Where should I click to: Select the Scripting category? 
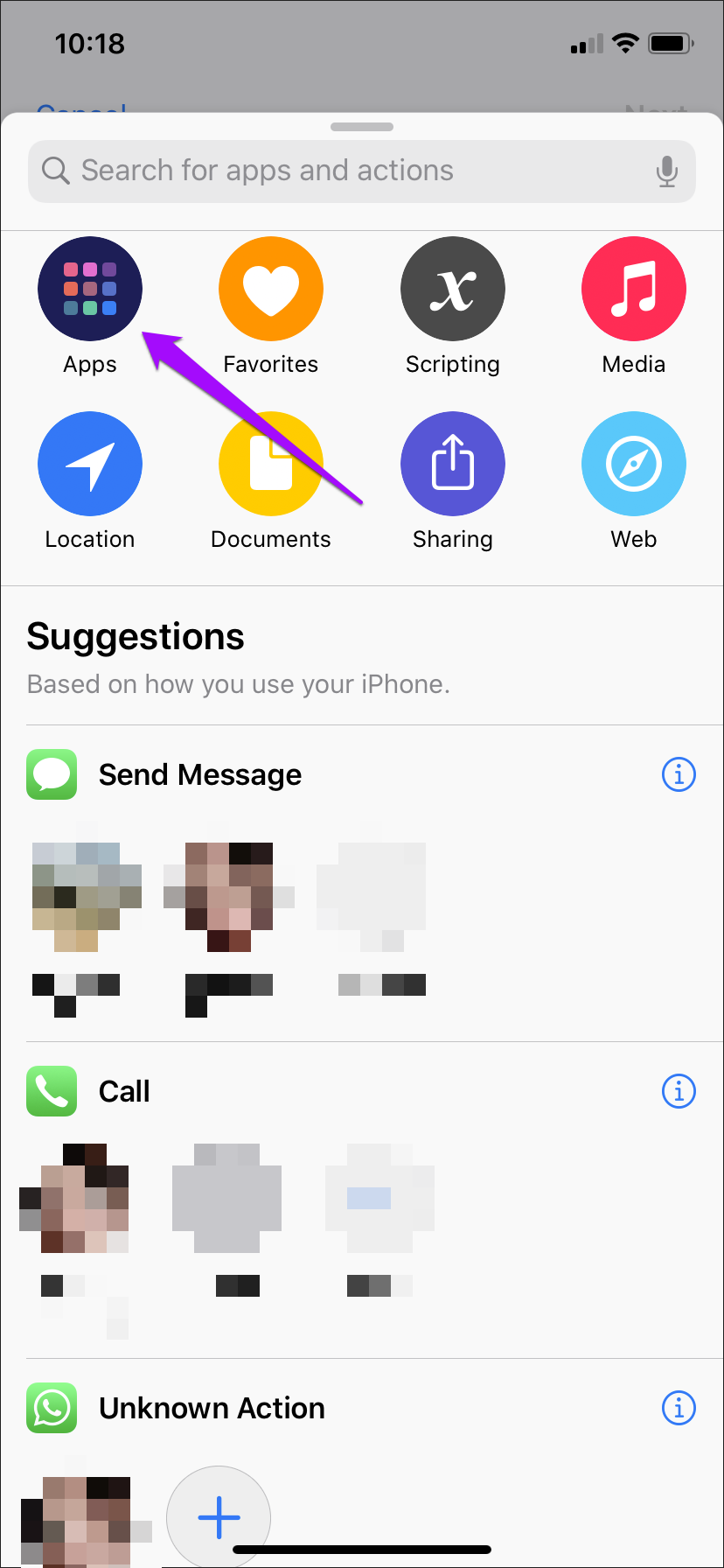pyautogui.click(x=452, y=290)
